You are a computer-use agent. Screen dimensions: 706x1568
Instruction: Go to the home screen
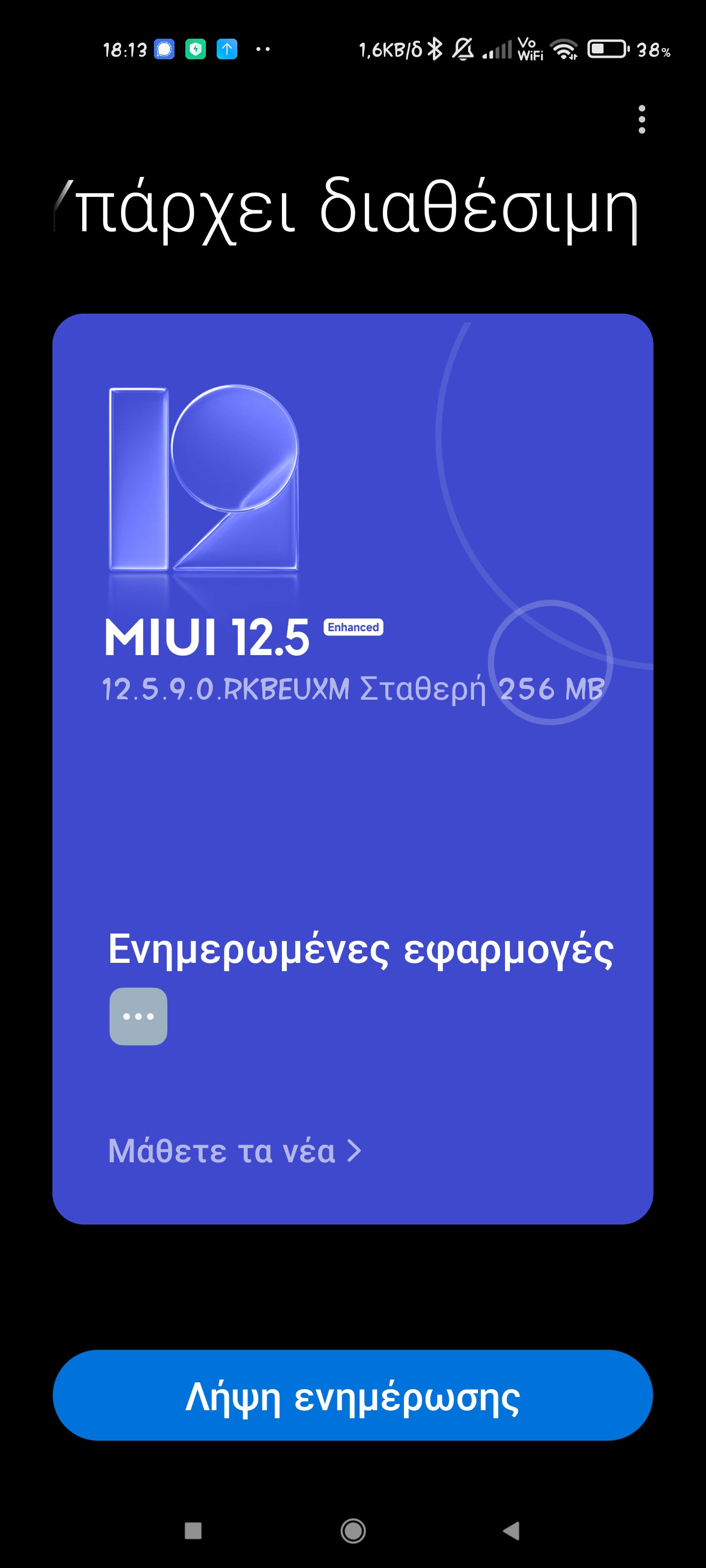pos(353,1530)
